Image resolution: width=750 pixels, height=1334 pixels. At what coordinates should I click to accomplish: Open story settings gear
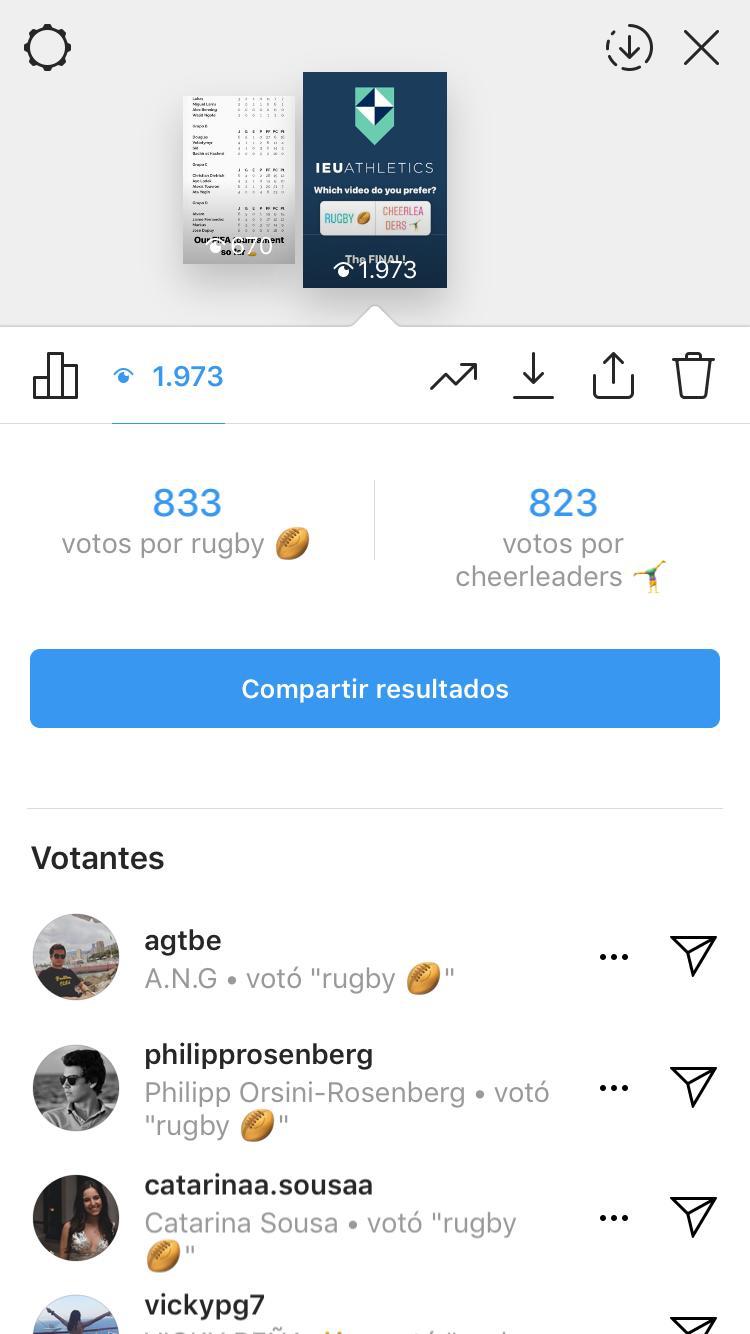(x=48, y=47)
